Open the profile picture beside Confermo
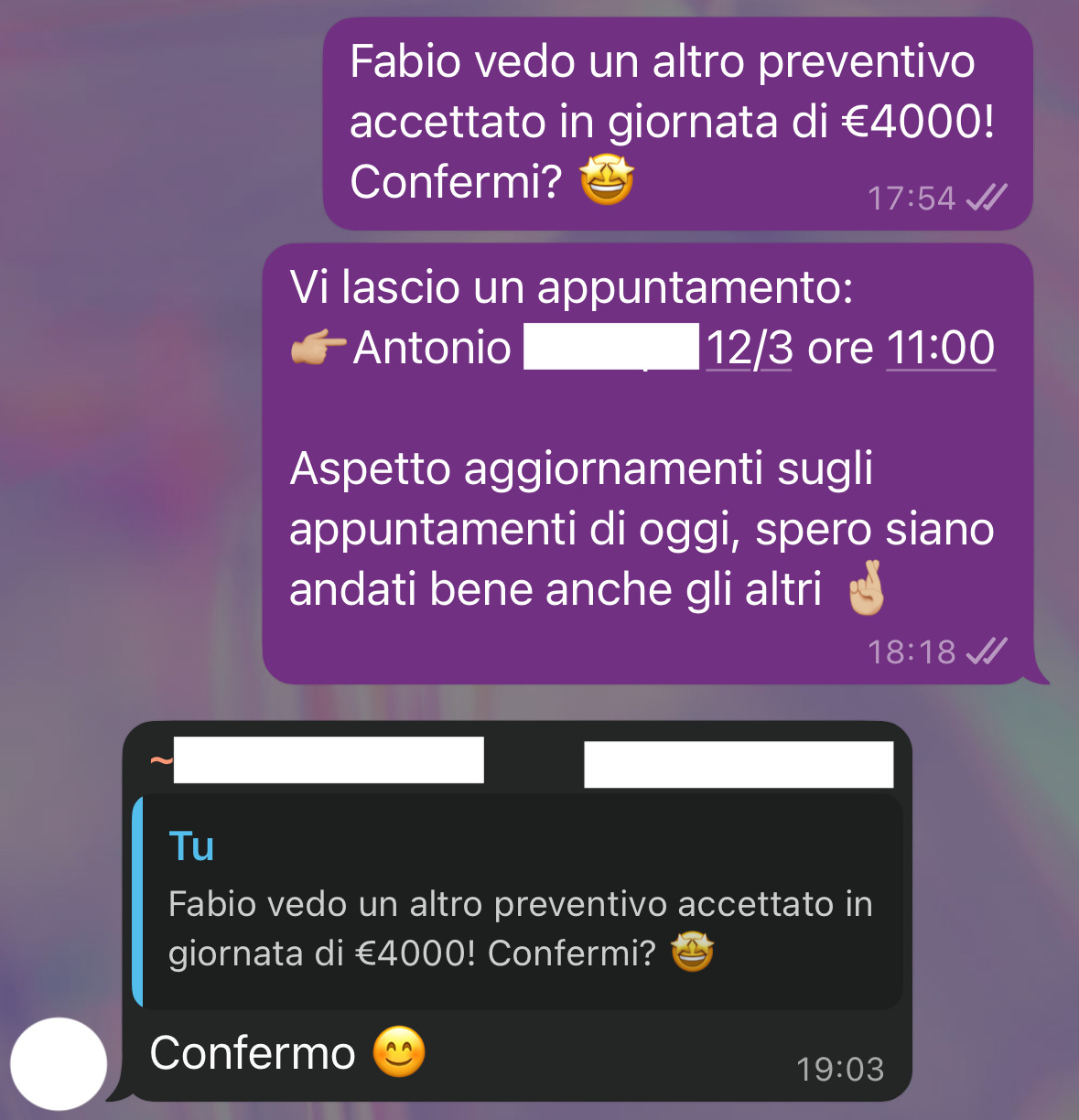 click(59, 1063)
